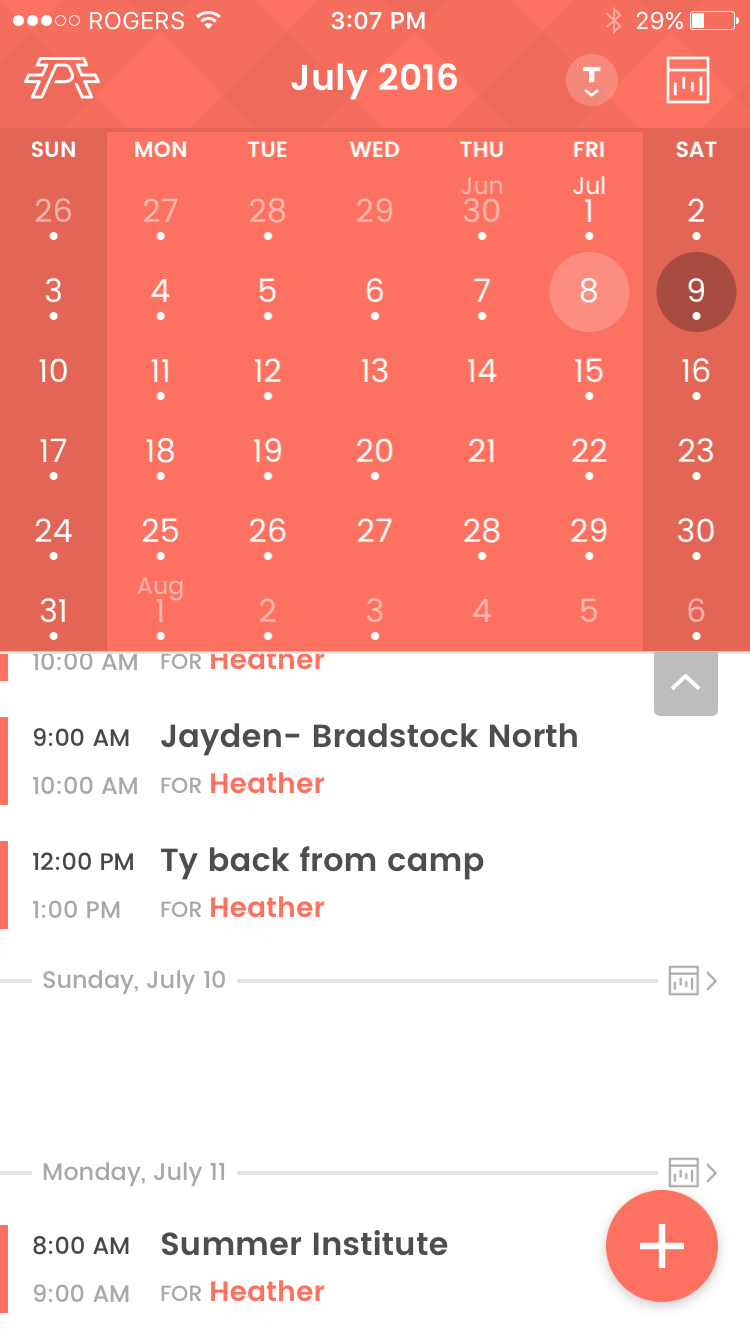750x1334 pixels.
Task: Add a new event with the plus button
Action: [662, 1247]
